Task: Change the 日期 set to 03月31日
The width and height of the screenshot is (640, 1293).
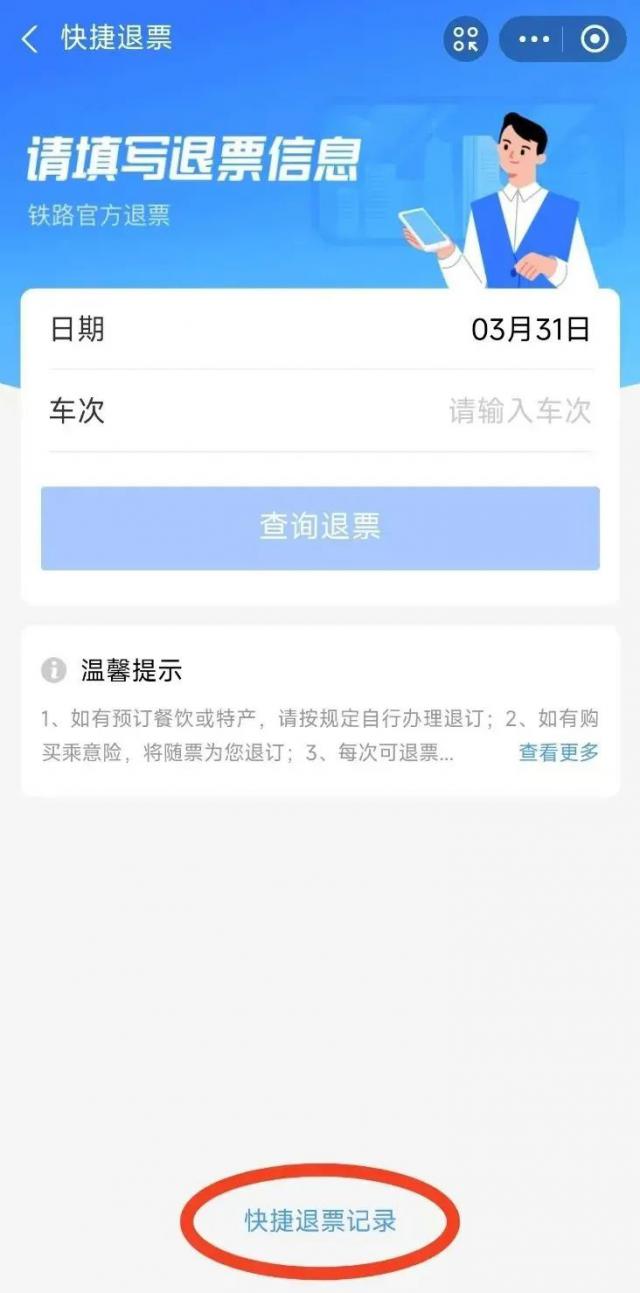Action: [x=530, y=329]
